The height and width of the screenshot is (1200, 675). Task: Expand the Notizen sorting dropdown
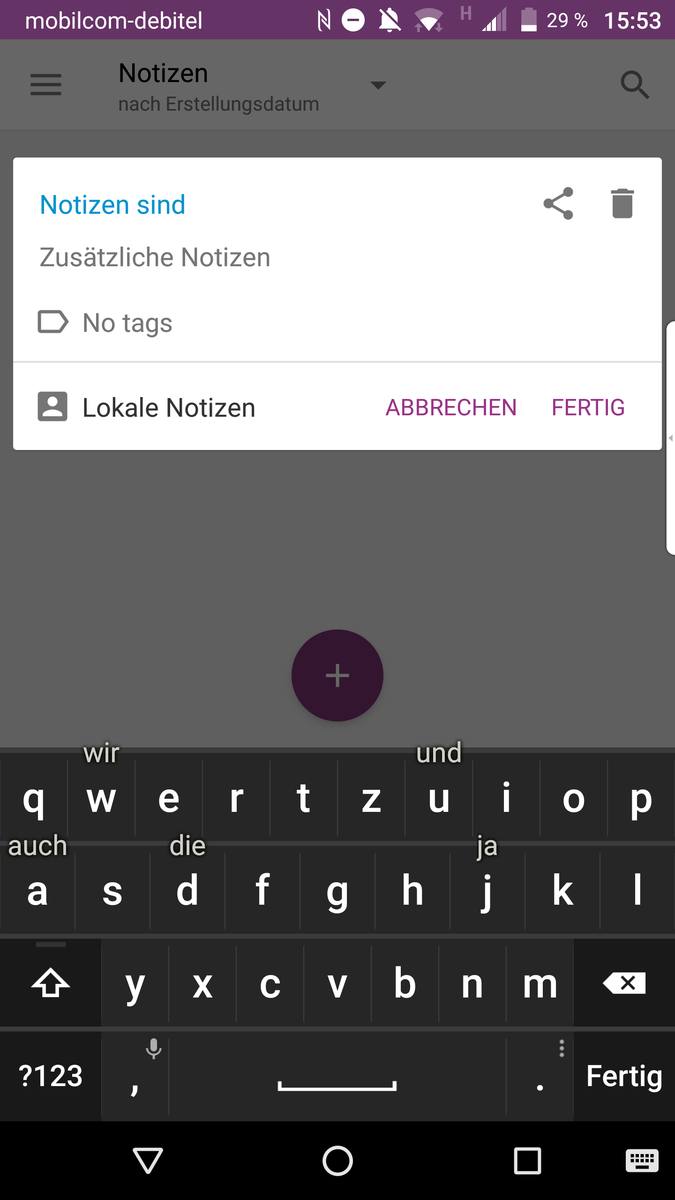tap(378, 85)
